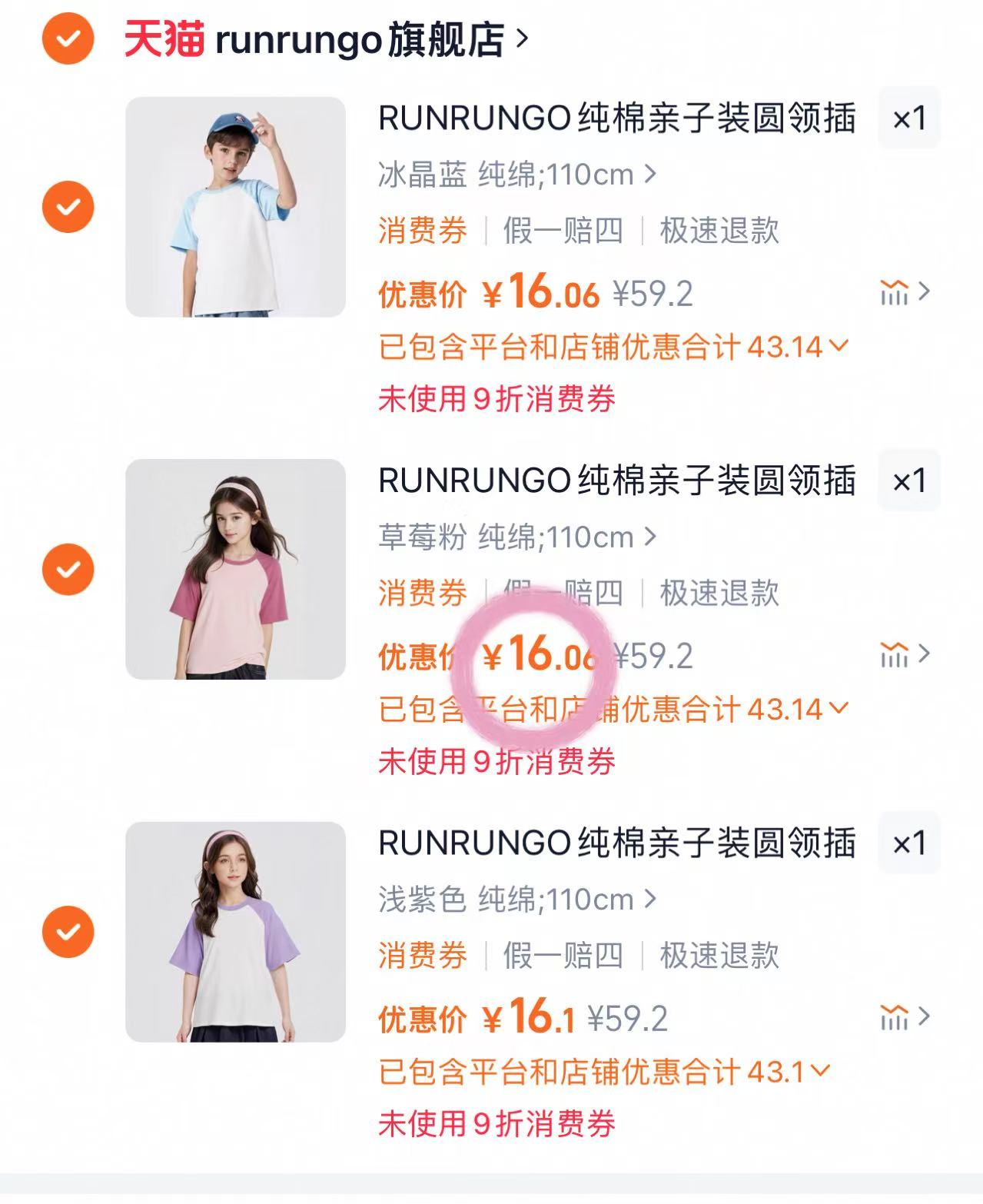
Task: Deselect the 冰晶蓝 item checkbox
Action: click(68, 207)
